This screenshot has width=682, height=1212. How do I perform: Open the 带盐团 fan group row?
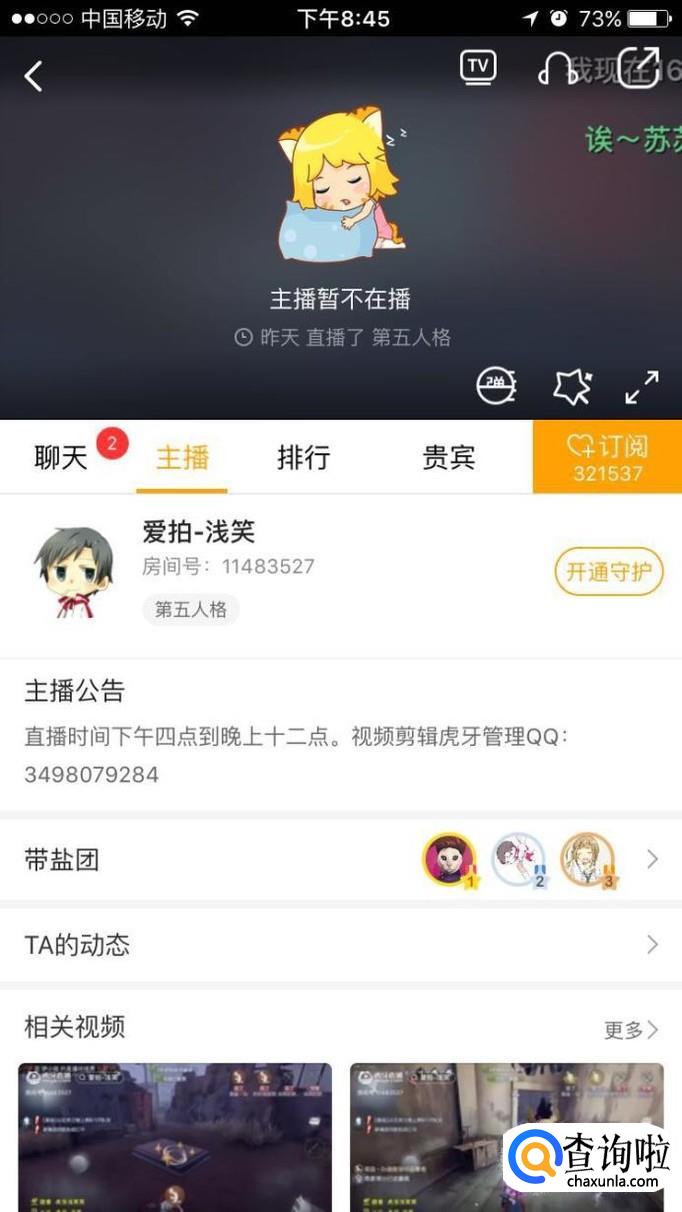[341, 859]
